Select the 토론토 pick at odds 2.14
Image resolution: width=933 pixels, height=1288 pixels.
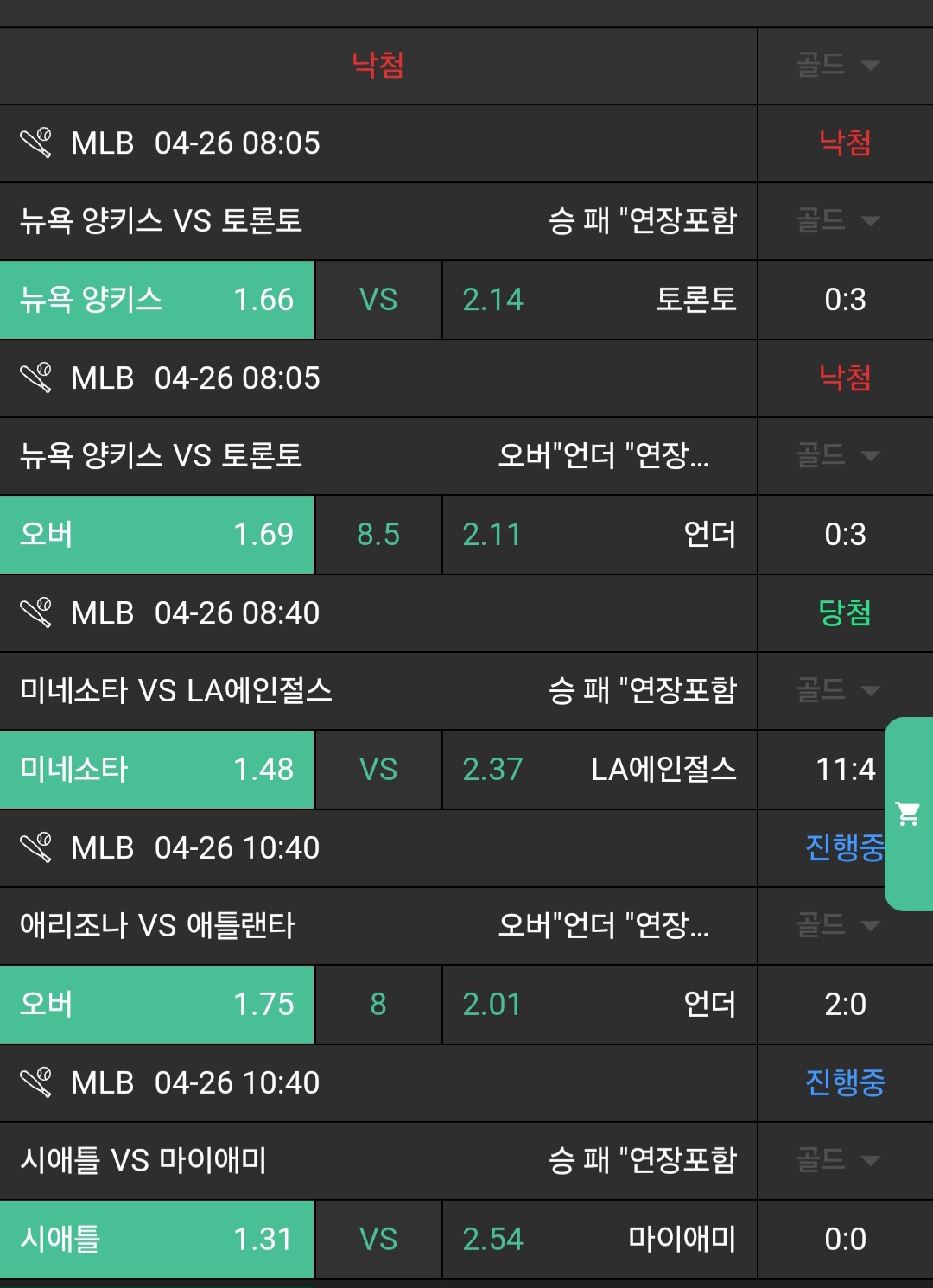point(599,300)
